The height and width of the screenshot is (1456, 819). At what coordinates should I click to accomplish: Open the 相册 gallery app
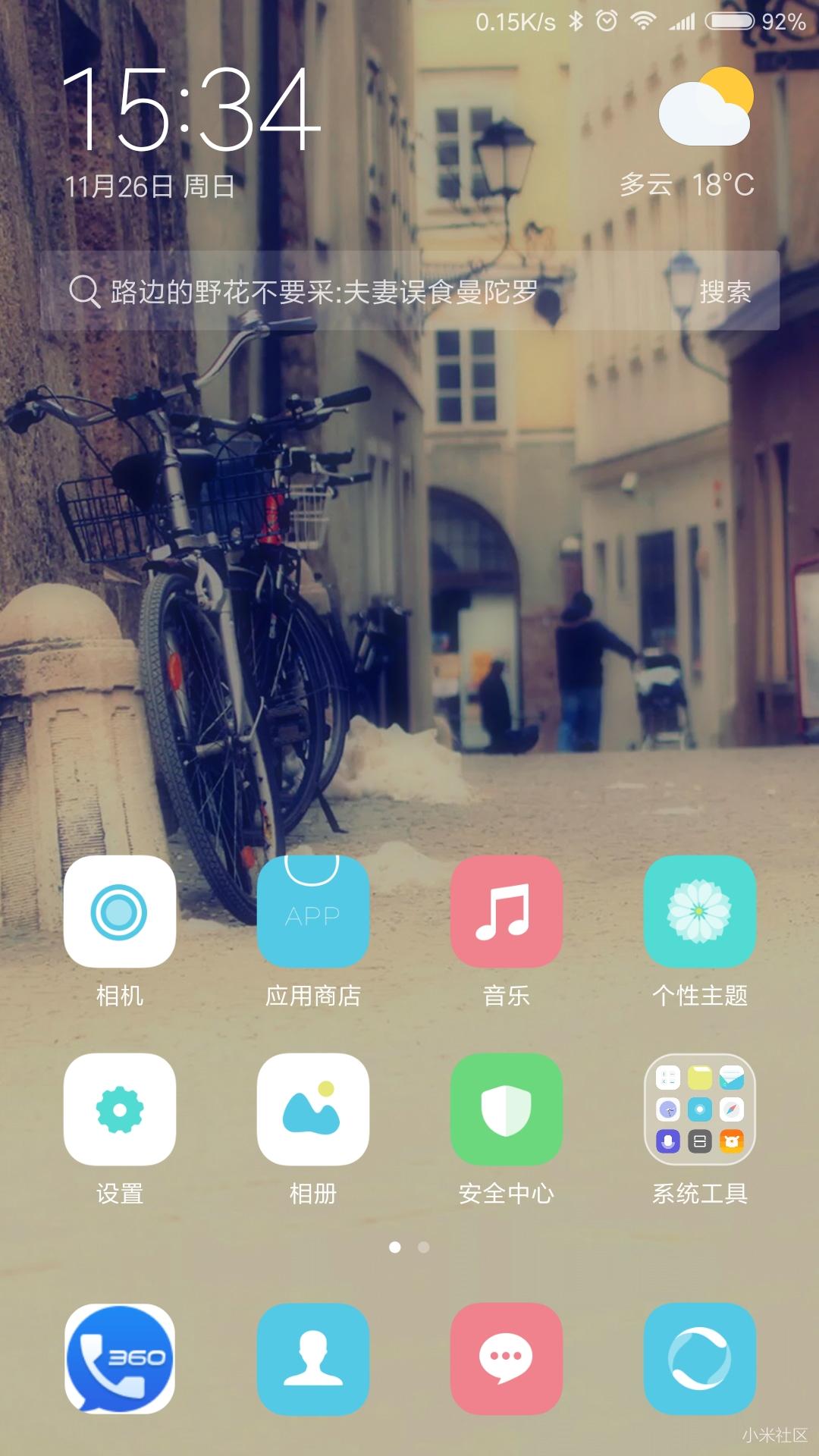313,1109
